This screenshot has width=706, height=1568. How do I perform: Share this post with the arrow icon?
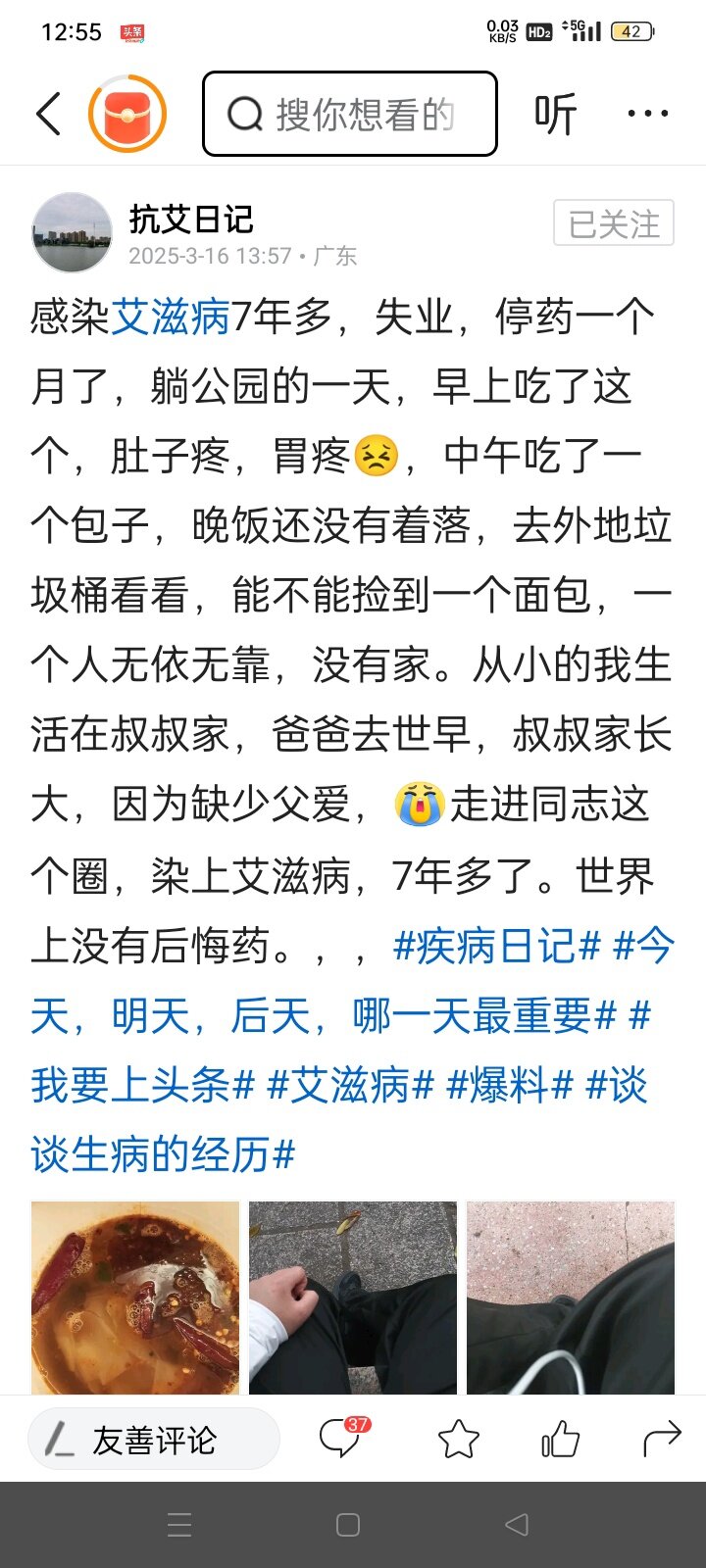point(662,1439)
